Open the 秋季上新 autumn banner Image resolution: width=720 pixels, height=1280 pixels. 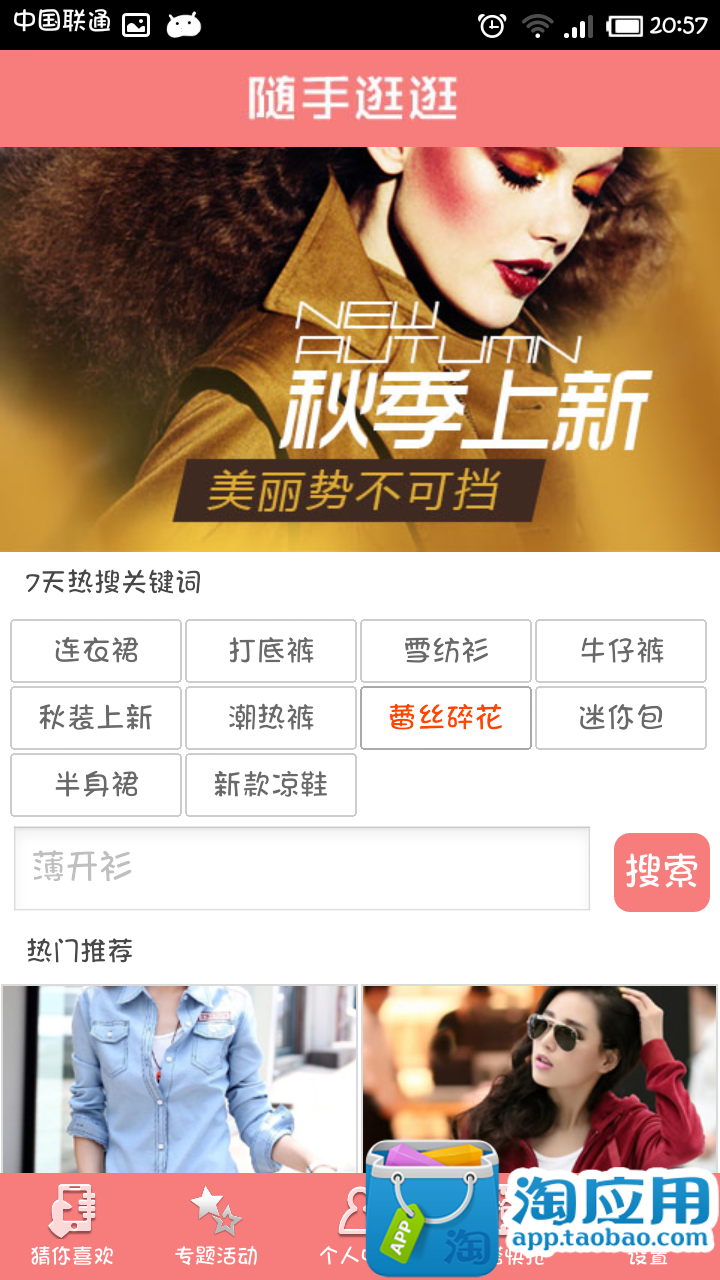click(360, 350)
